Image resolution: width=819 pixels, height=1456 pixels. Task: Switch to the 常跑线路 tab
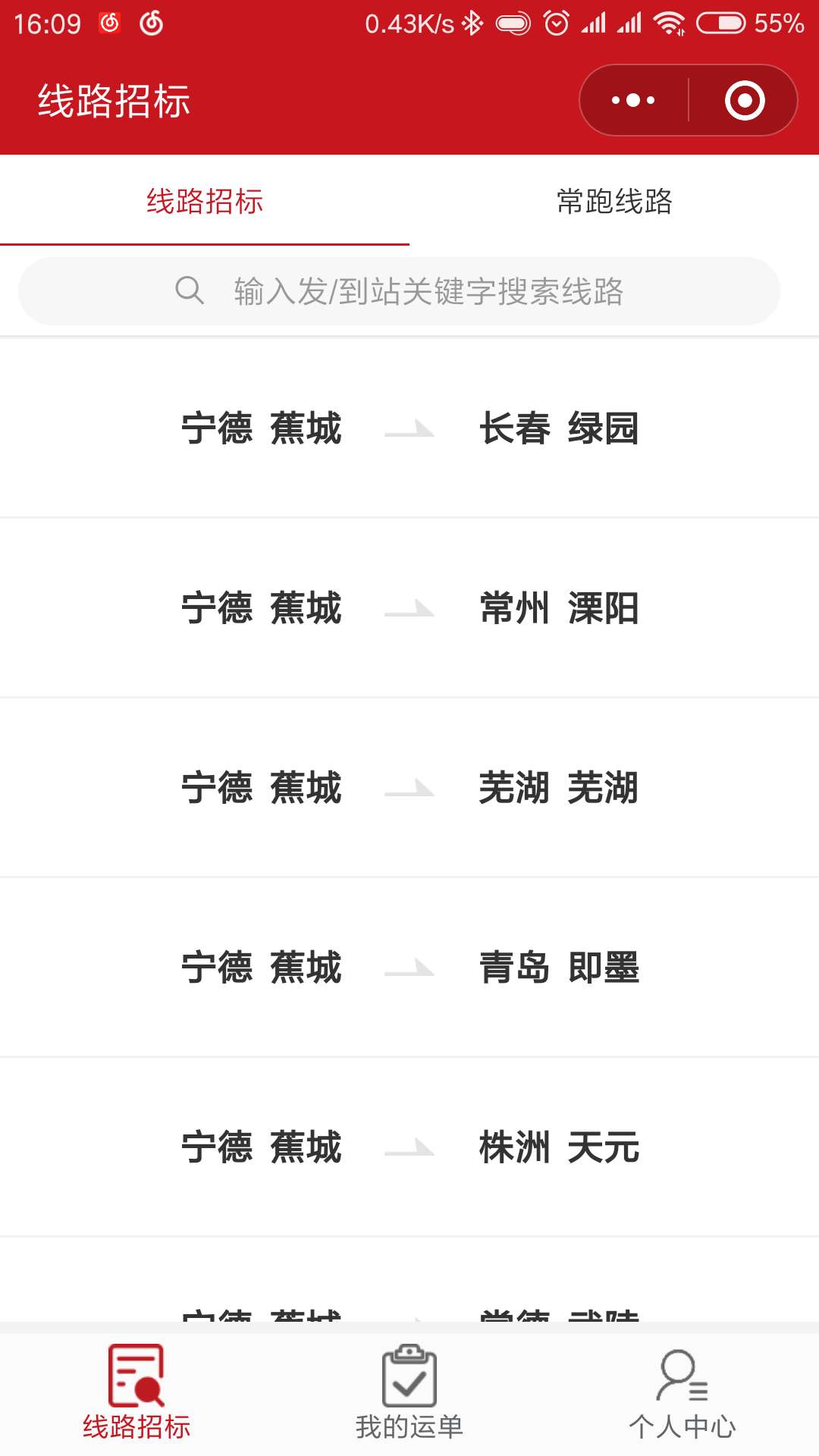tap(614, 202)
